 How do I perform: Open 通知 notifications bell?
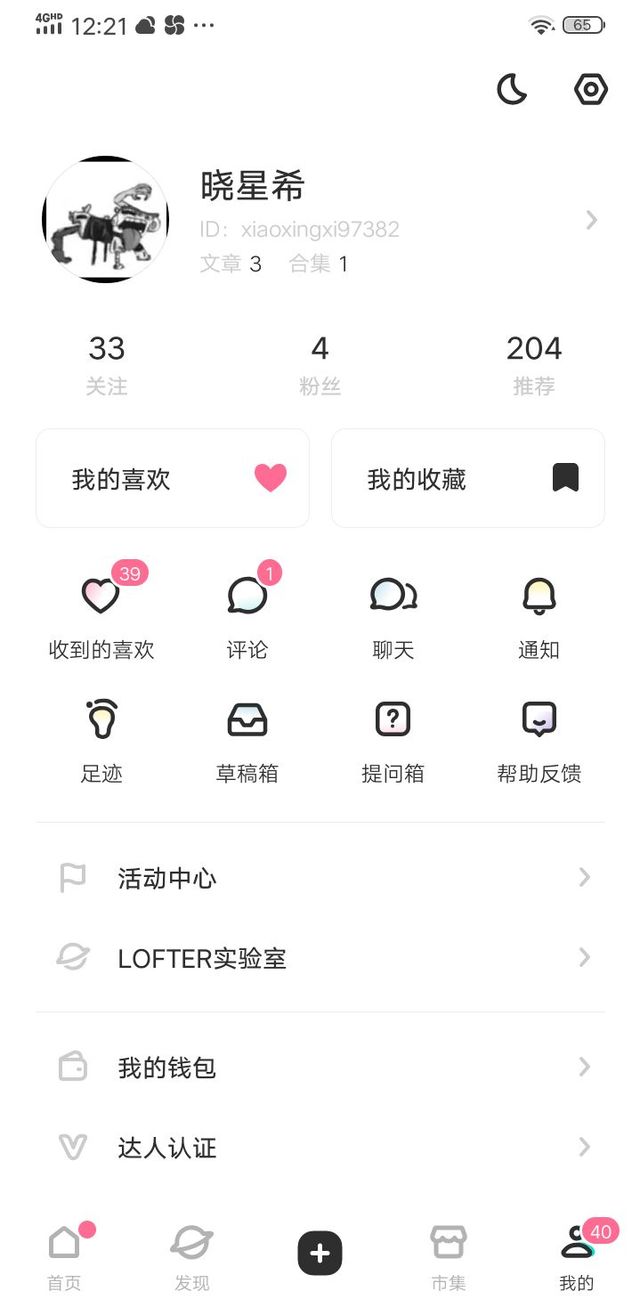(539, 612)
